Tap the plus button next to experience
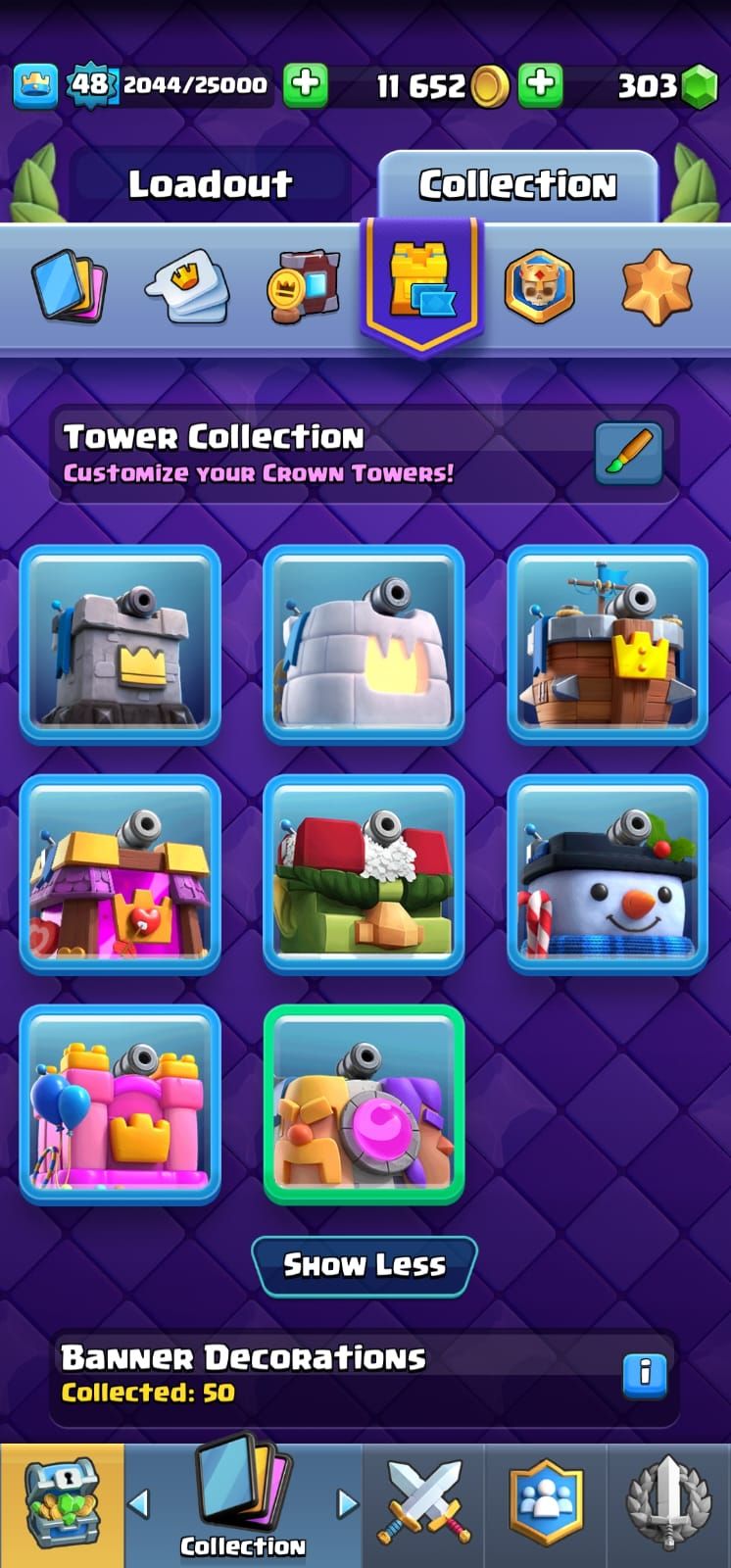The image size is (731, 1568). click(305, 85)
